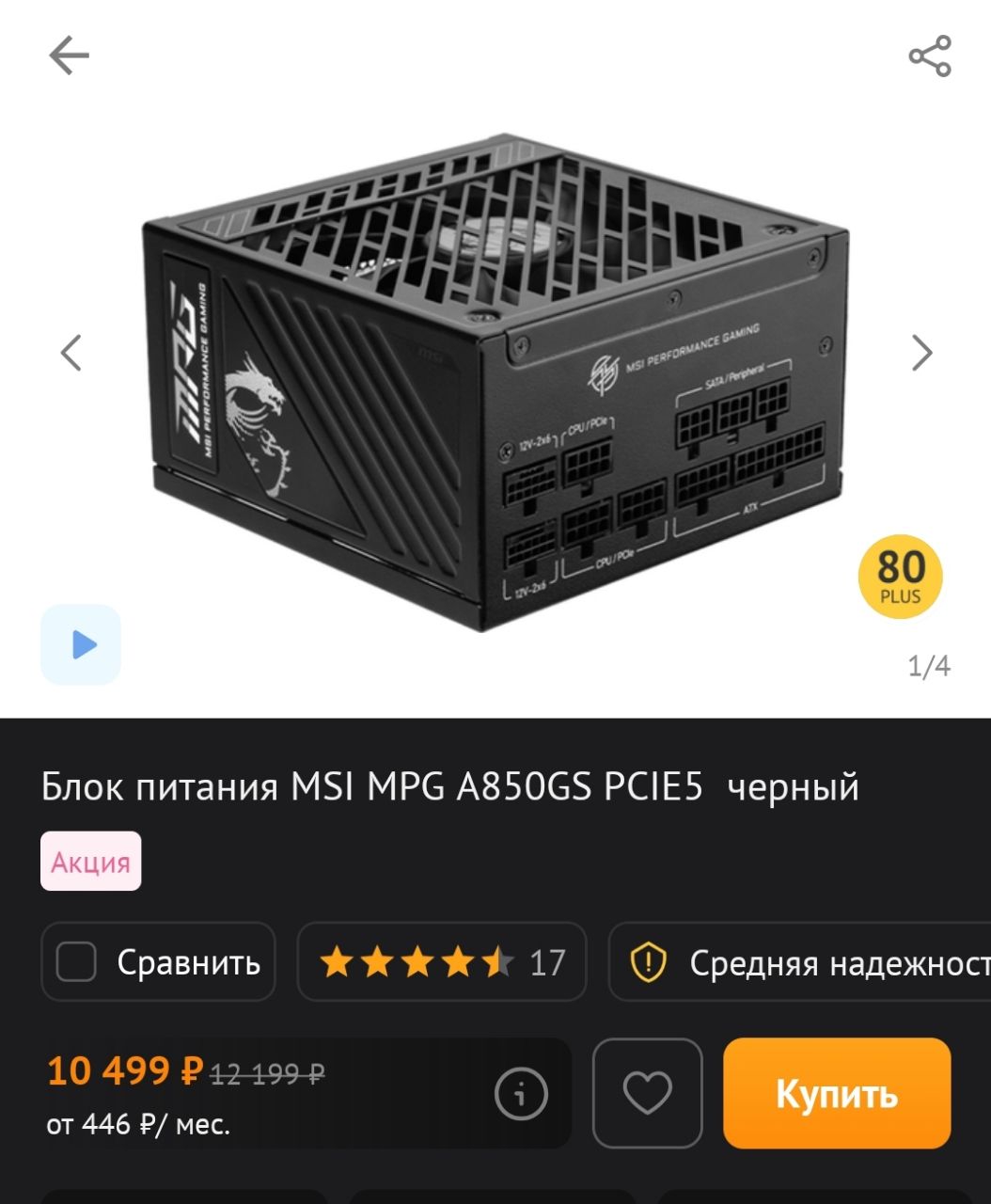
Task: Tap the Купить buy button
Action: click(x=836, y=1093)
